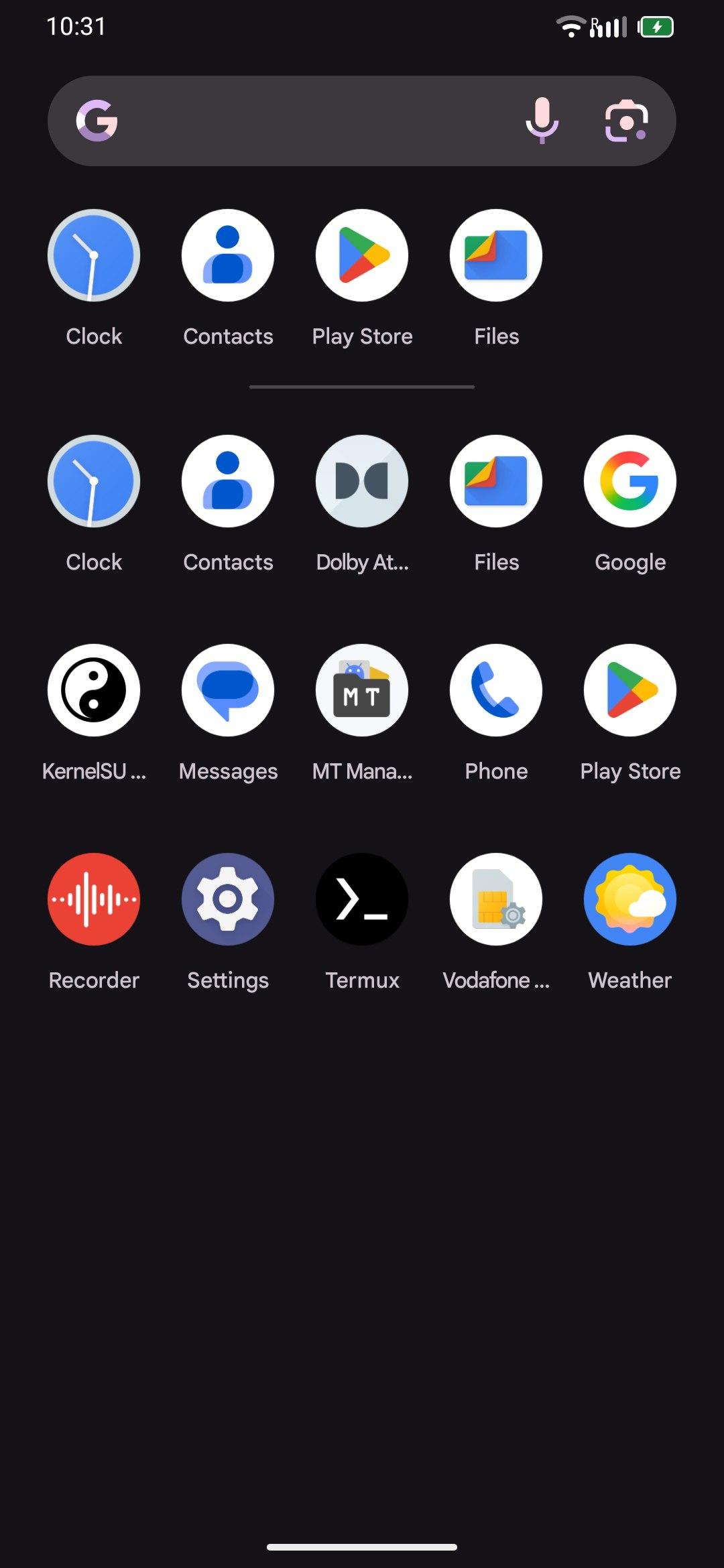Tap the Google search bar
The image size is (724, 1568).
(362, 121)
